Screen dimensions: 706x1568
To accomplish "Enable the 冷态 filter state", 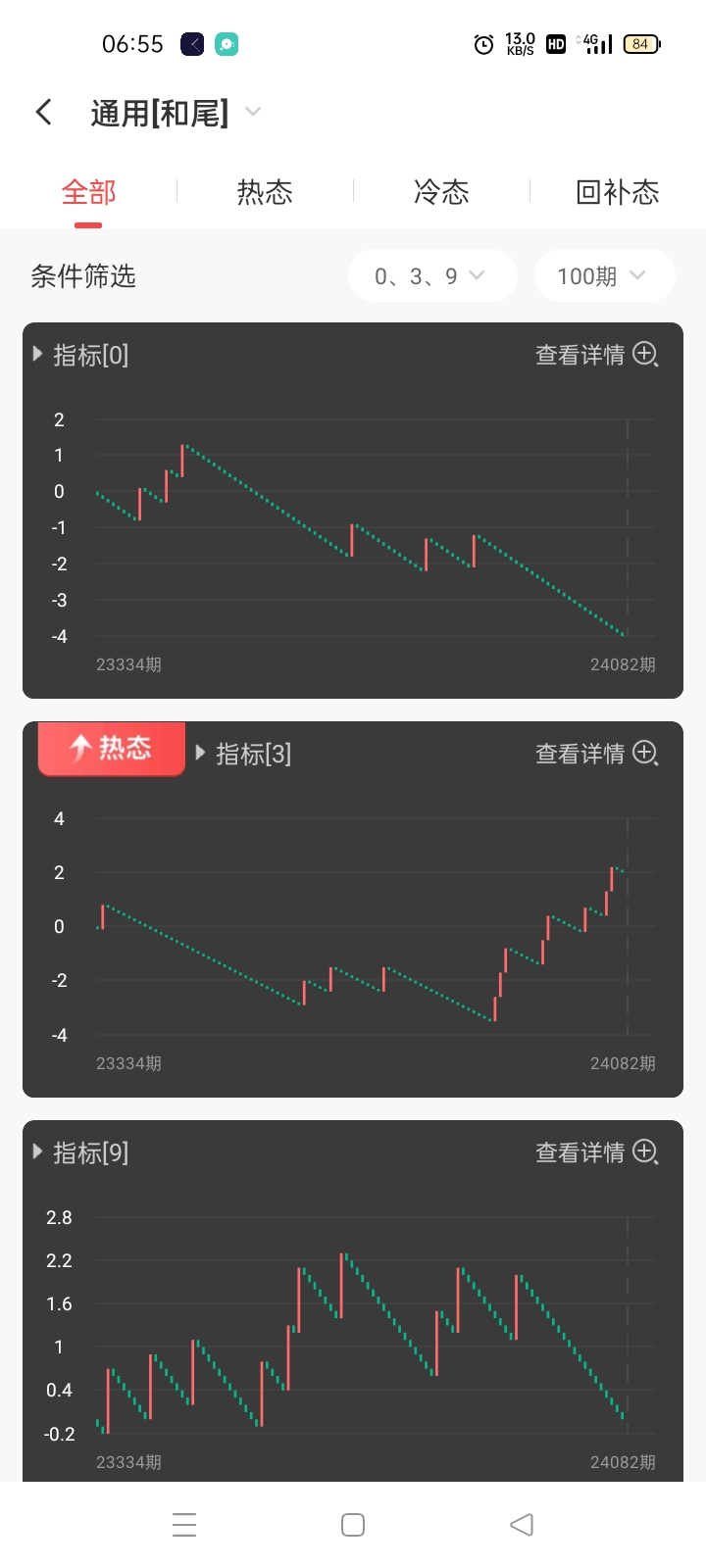I will click(x=442, y=193).
